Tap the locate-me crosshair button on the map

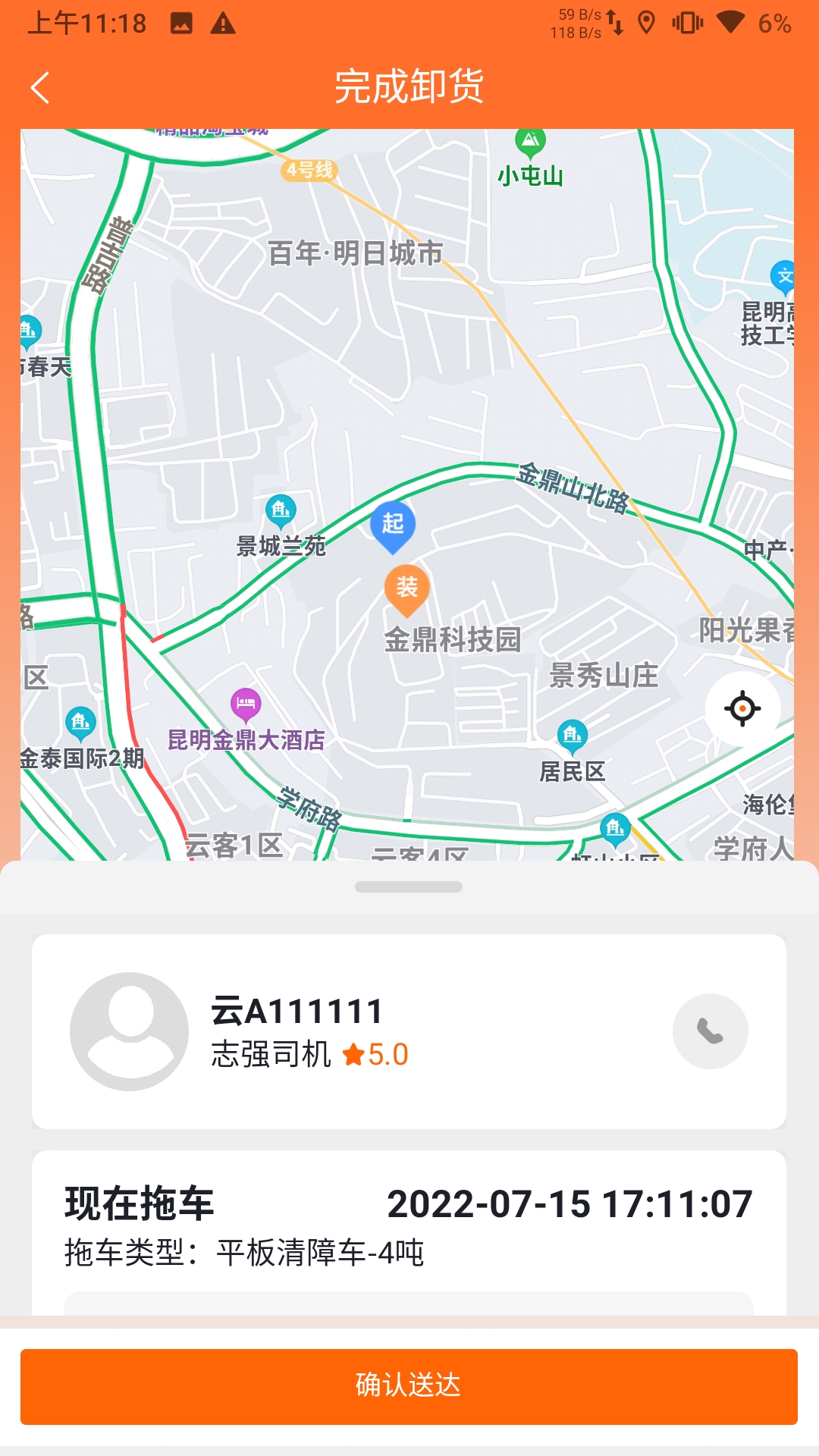pos(741,708)
